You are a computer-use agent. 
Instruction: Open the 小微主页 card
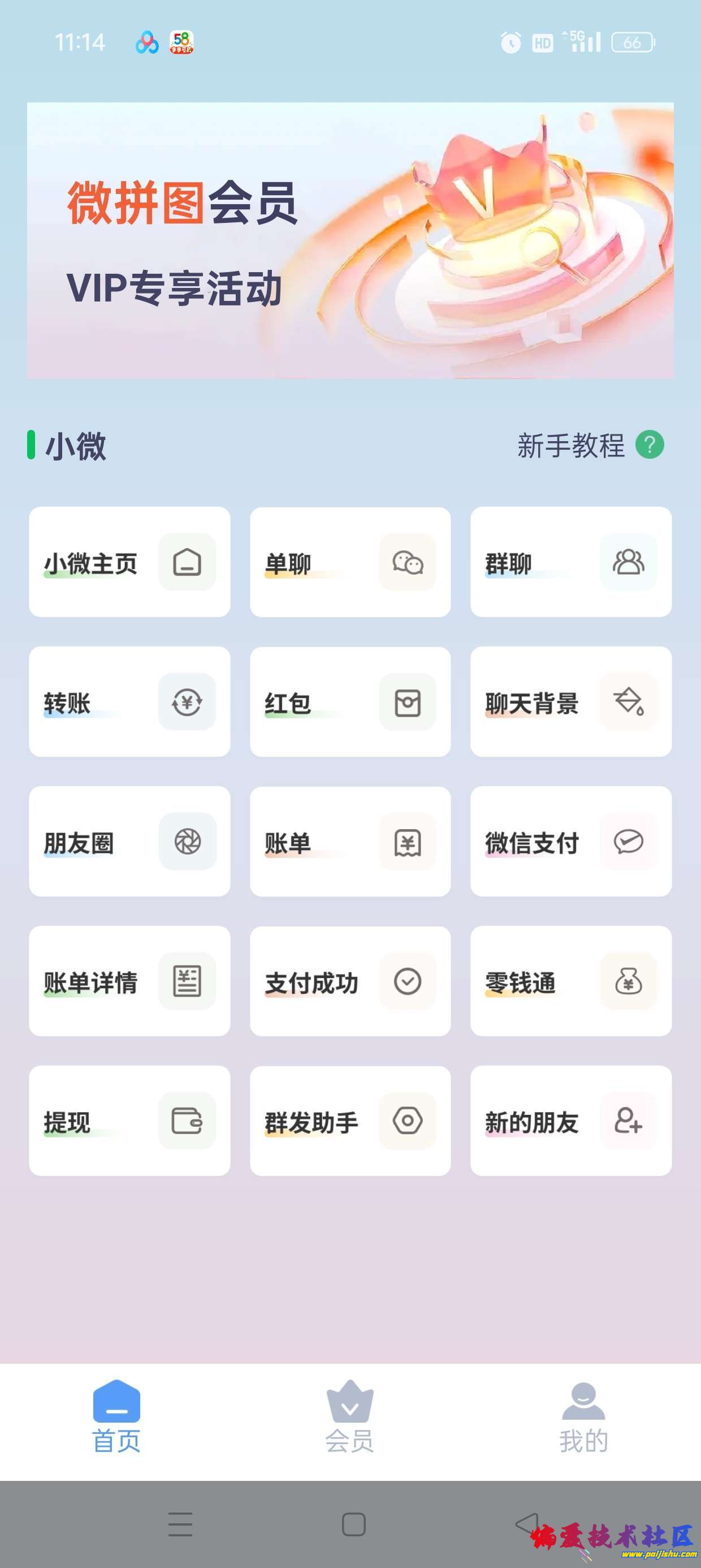pyautogui.click(x=129, y=562)
